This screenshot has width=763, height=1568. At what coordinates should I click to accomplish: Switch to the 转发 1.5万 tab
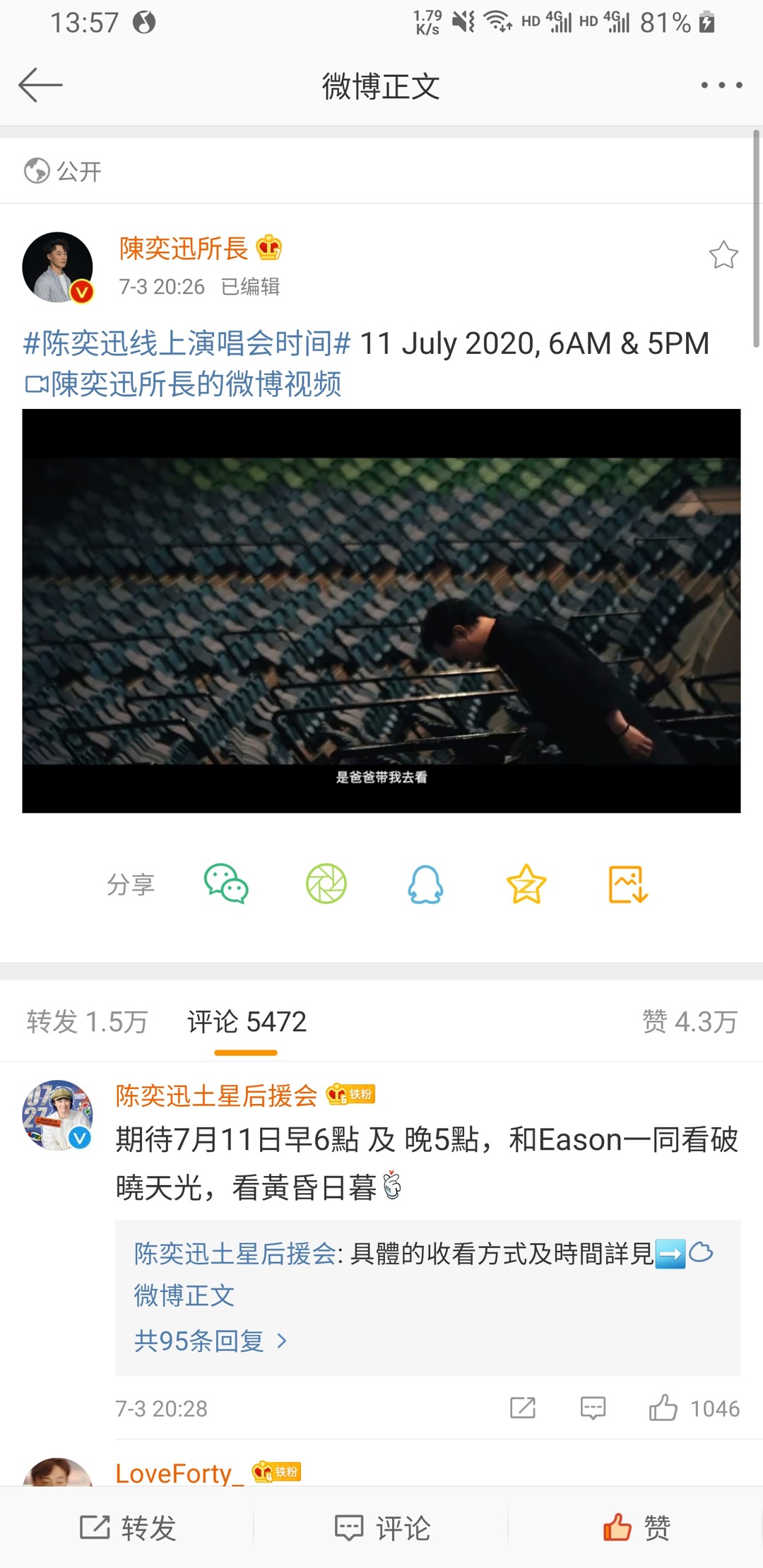(x=88, y=1022)
